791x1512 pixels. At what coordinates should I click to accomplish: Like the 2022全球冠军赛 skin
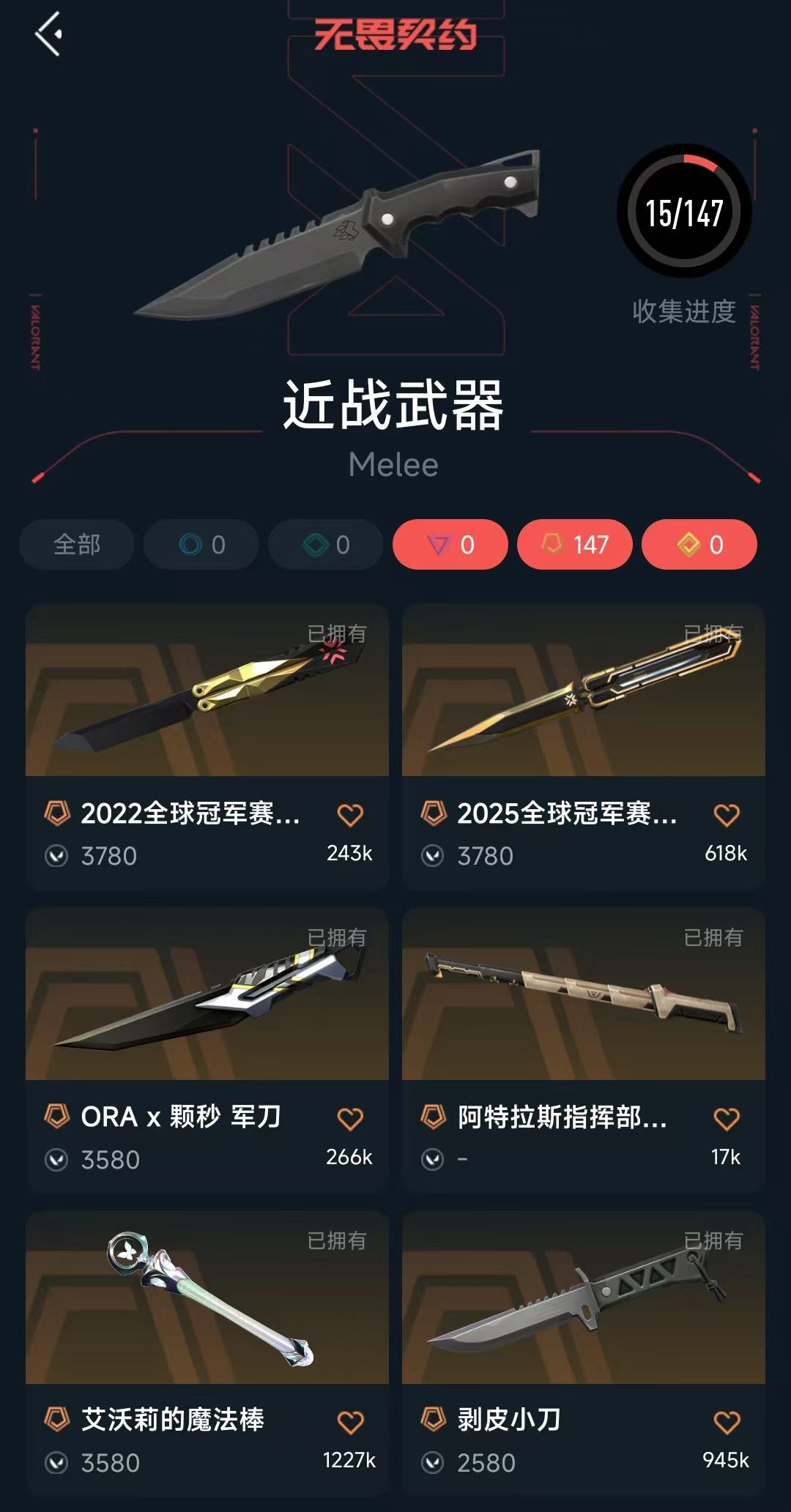pyautogui.click(x=350, y=815)
